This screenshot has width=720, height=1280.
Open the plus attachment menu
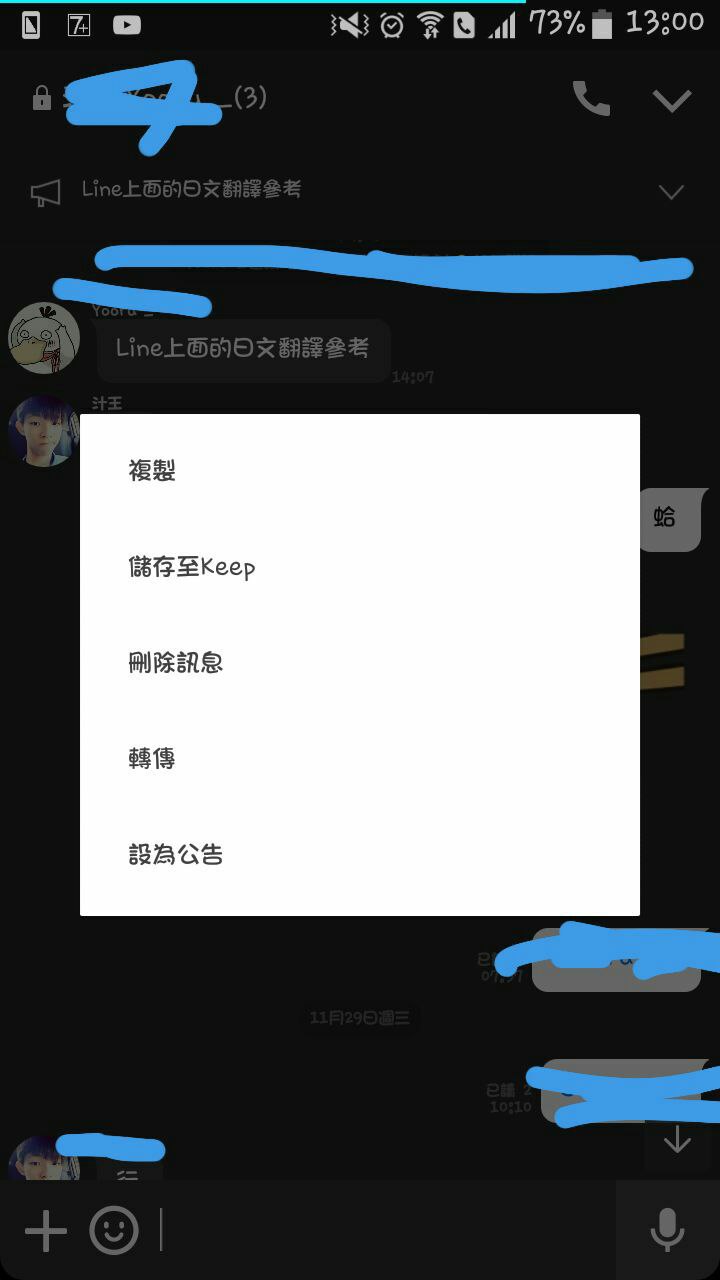45,1231
